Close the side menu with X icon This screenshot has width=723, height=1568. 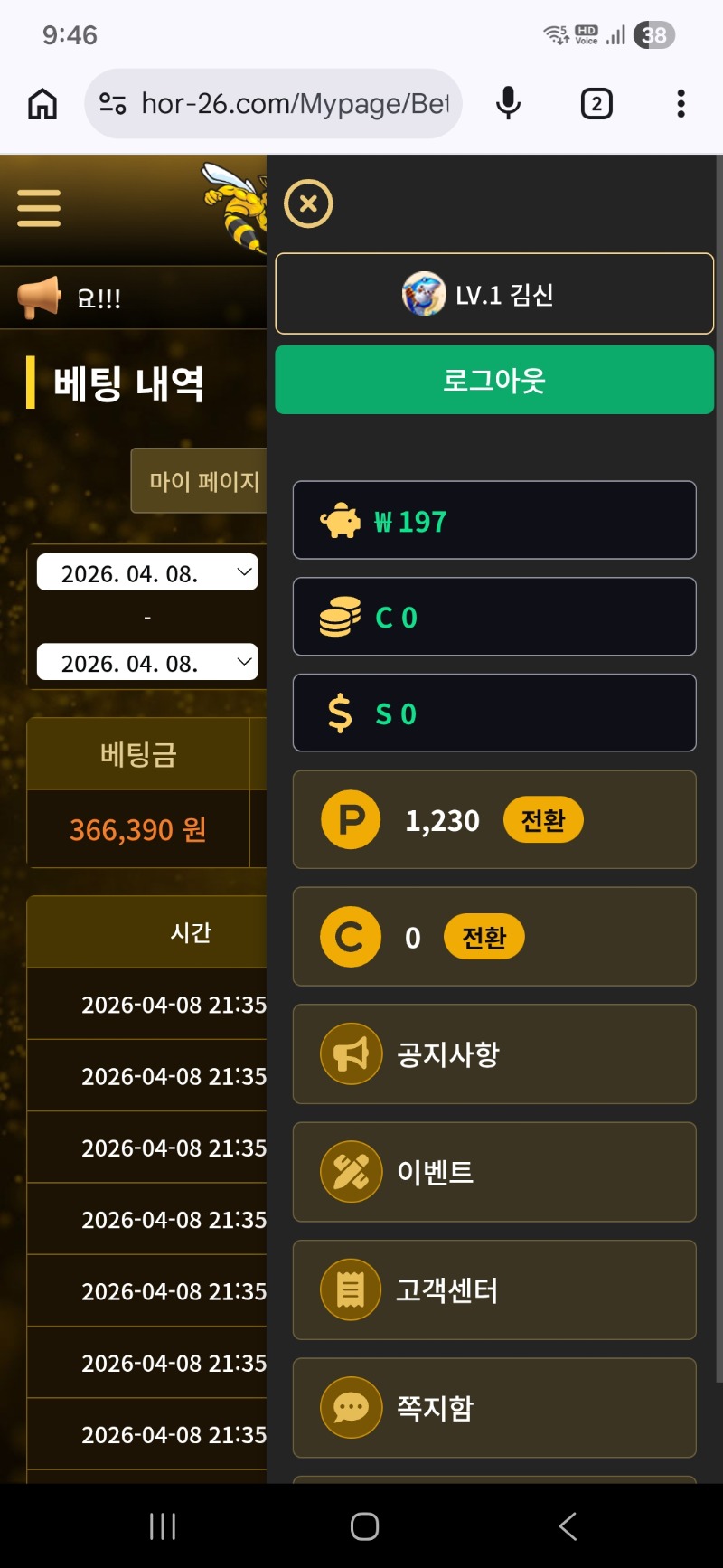pos(308,203)
